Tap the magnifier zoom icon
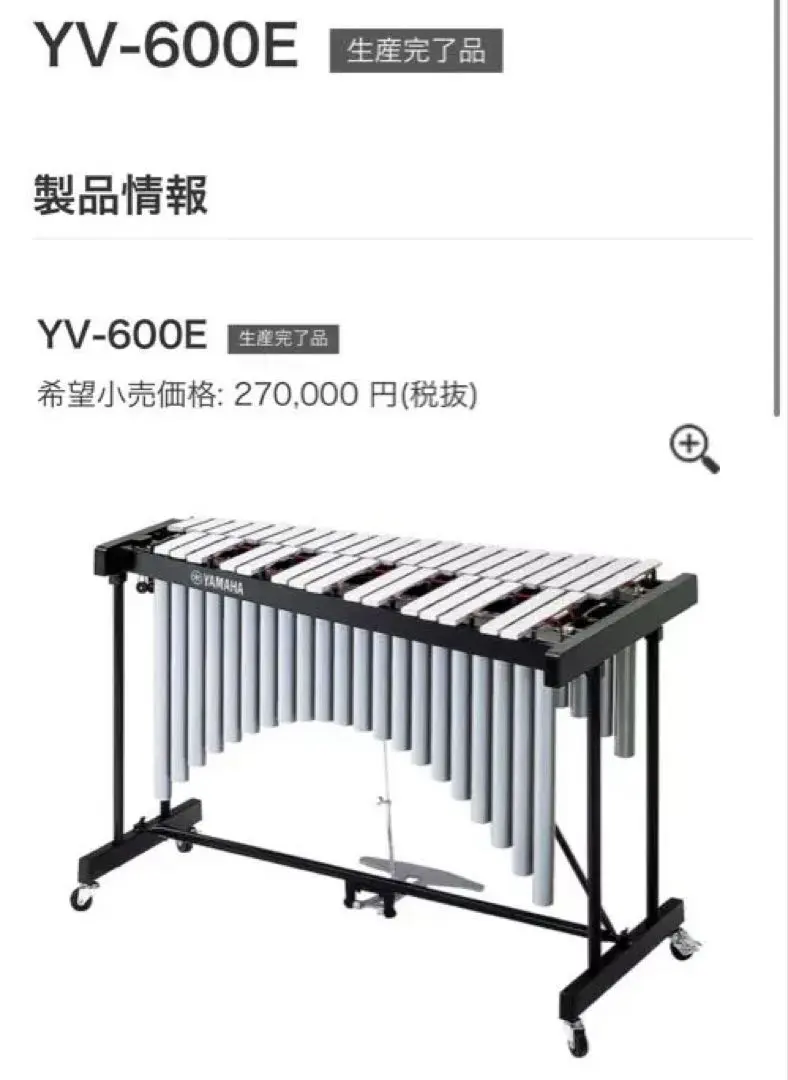This screenshot has height=1080, width=788. (x=694, y=449)
